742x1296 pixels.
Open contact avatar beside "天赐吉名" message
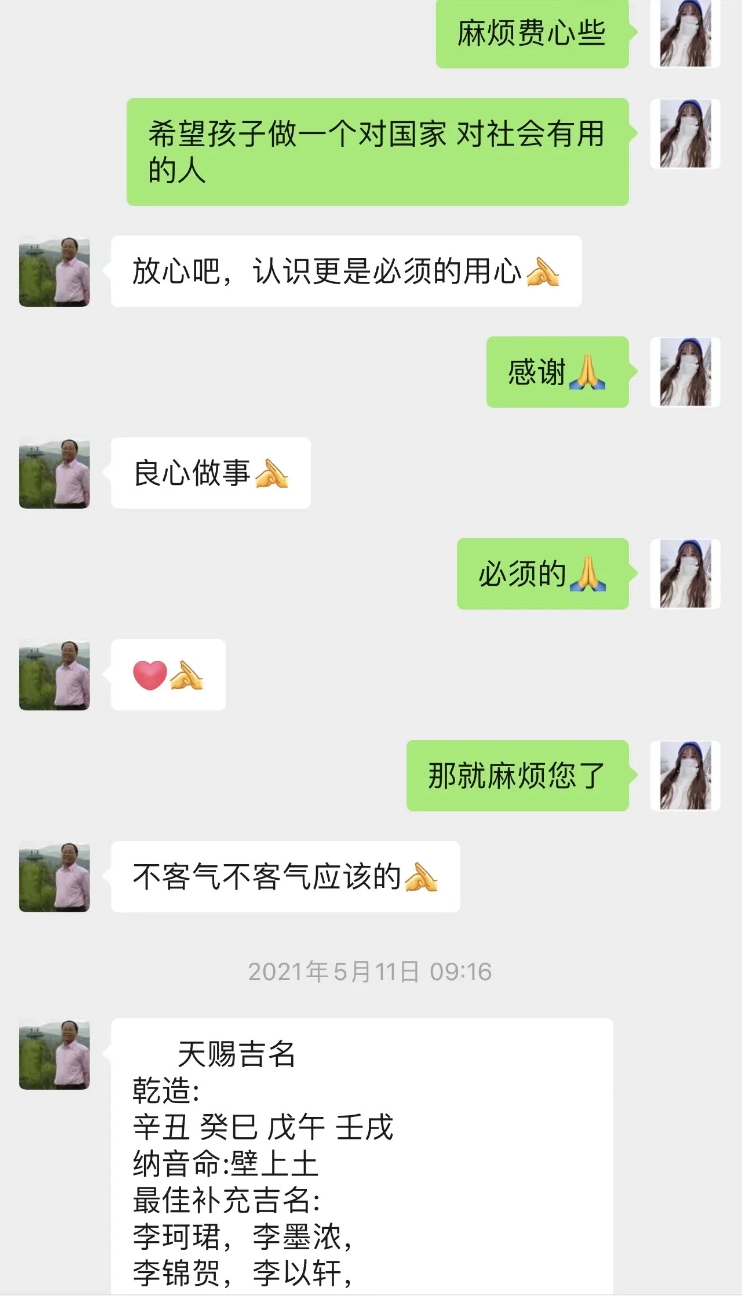[x=54, y=1054]
